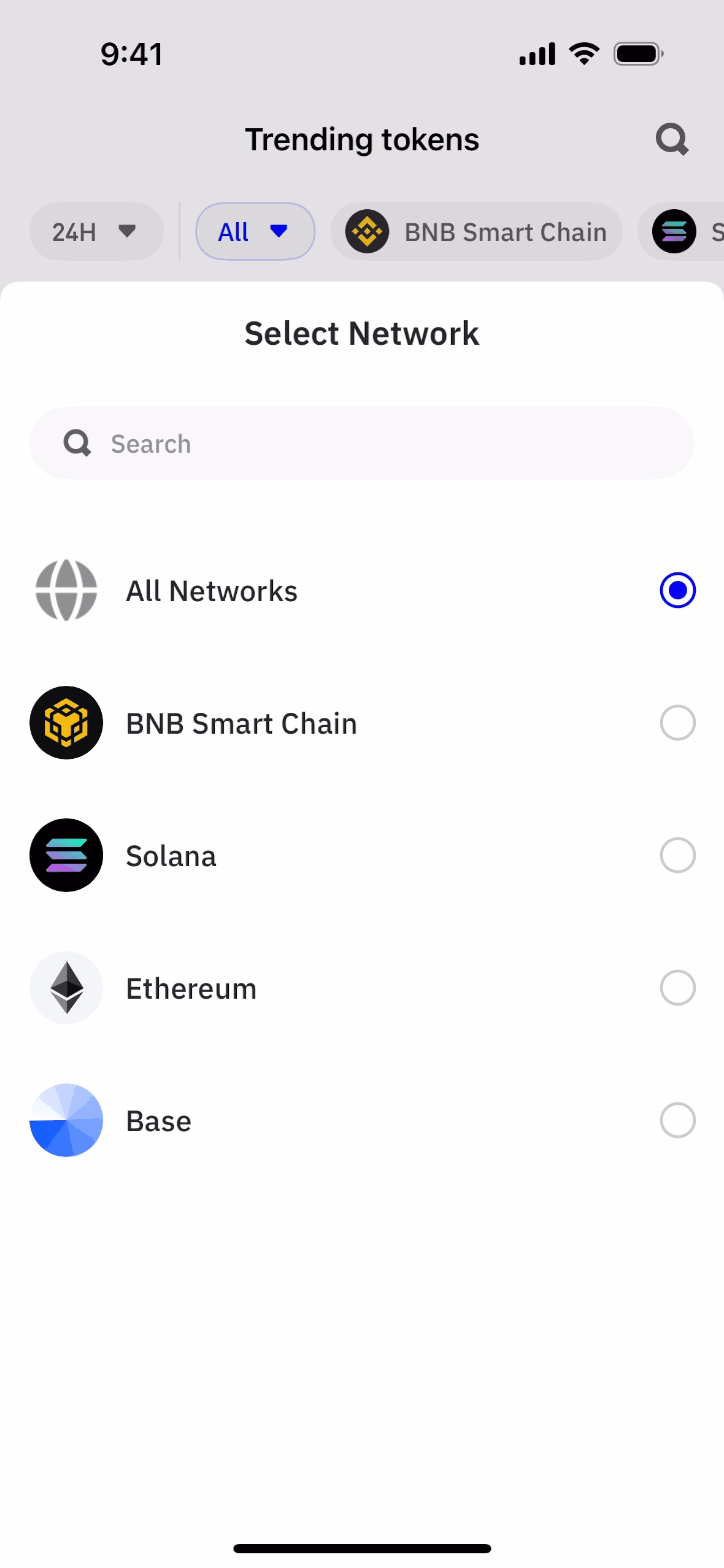
Task: Open search from the Trending tokens header
Action: (672, 140)
